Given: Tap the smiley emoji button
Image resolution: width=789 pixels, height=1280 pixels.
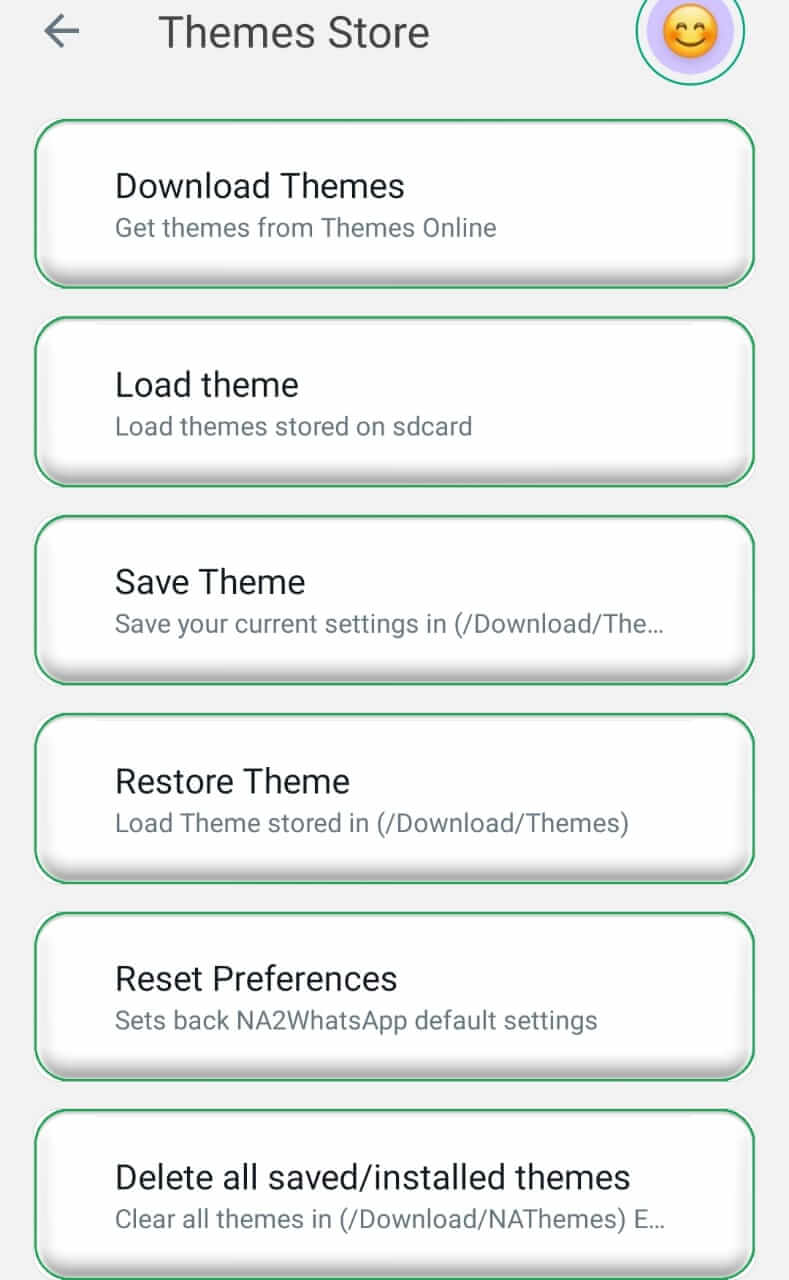Looking at the screenshot, I should 690,35.
